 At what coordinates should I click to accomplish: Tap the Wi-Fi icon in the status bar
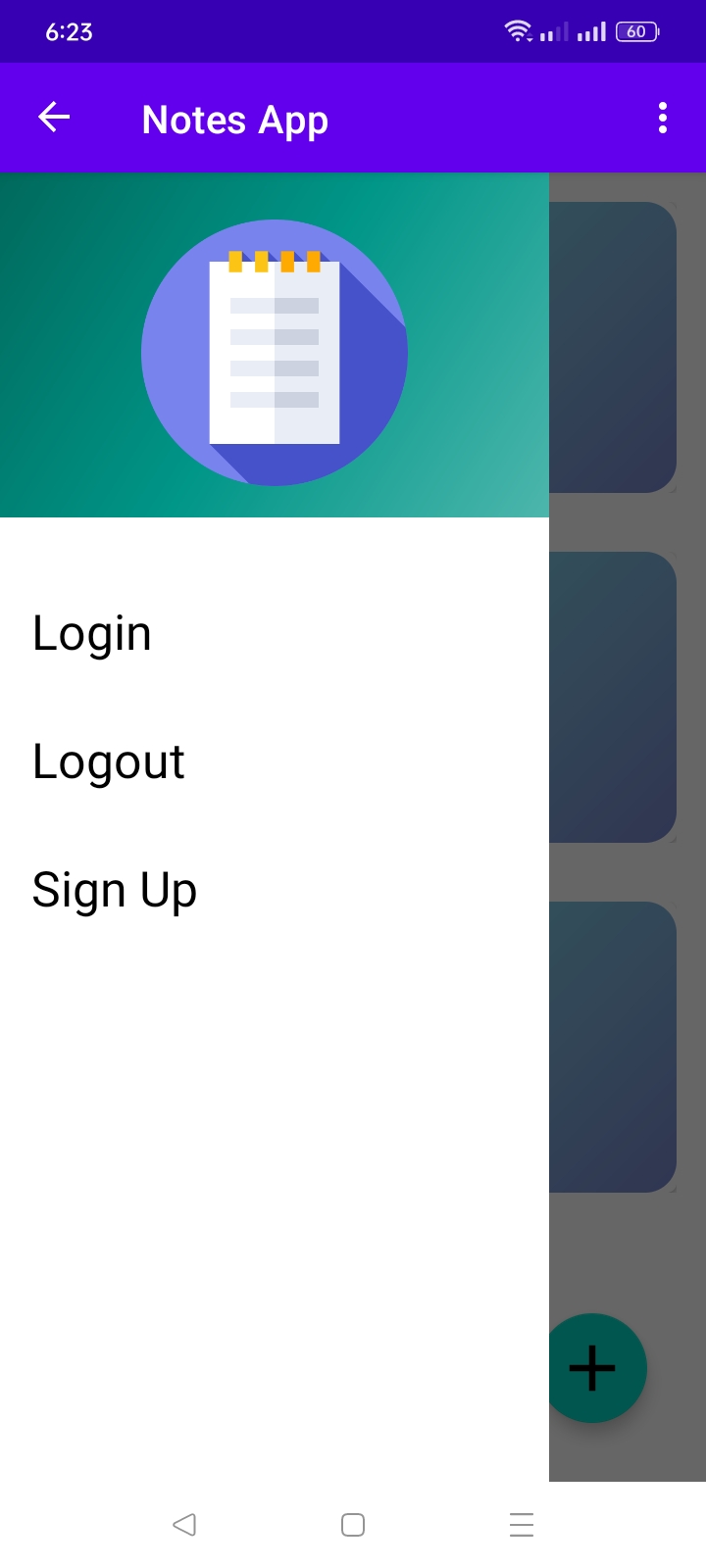point(519,29)
